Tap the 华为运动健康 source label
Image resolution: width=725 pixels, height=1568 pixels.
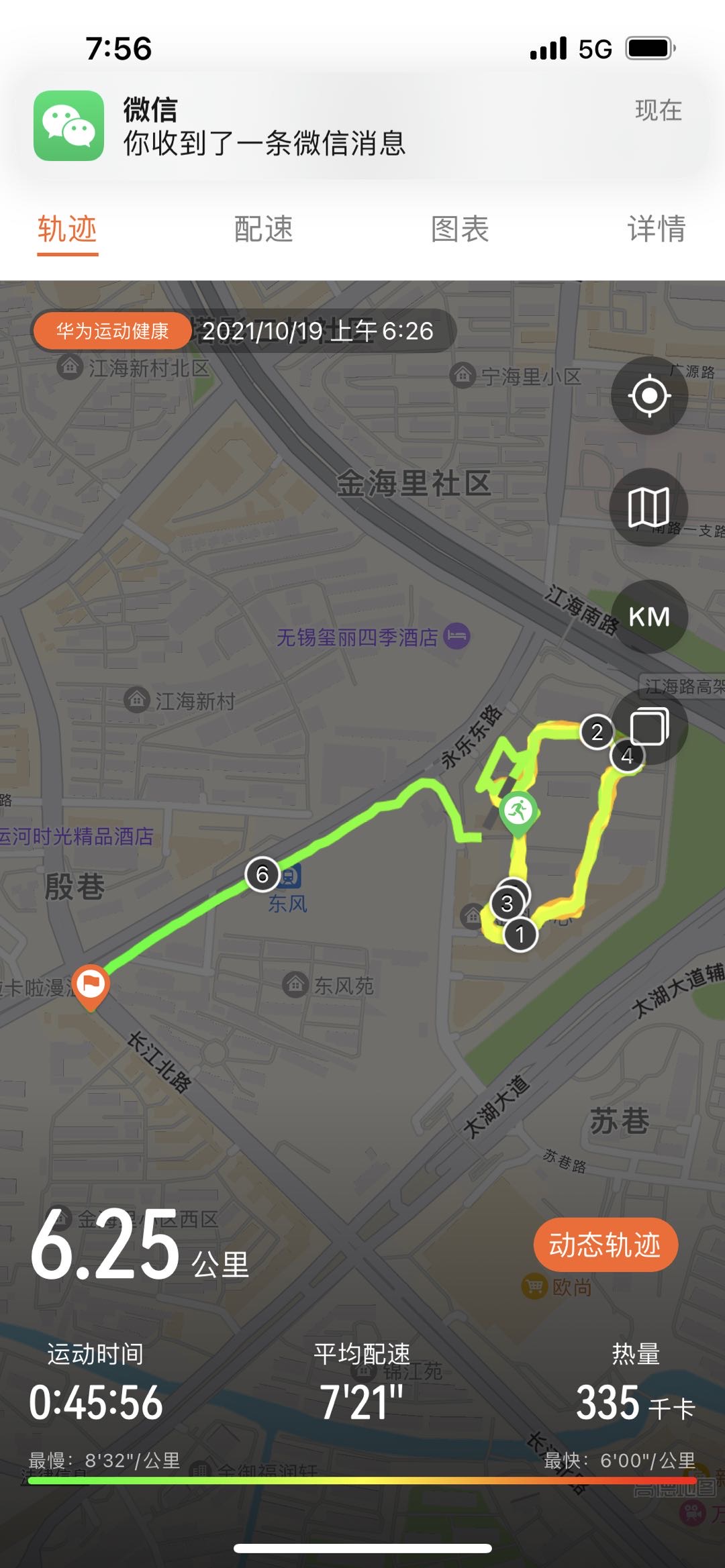click(x=112, y=331)
